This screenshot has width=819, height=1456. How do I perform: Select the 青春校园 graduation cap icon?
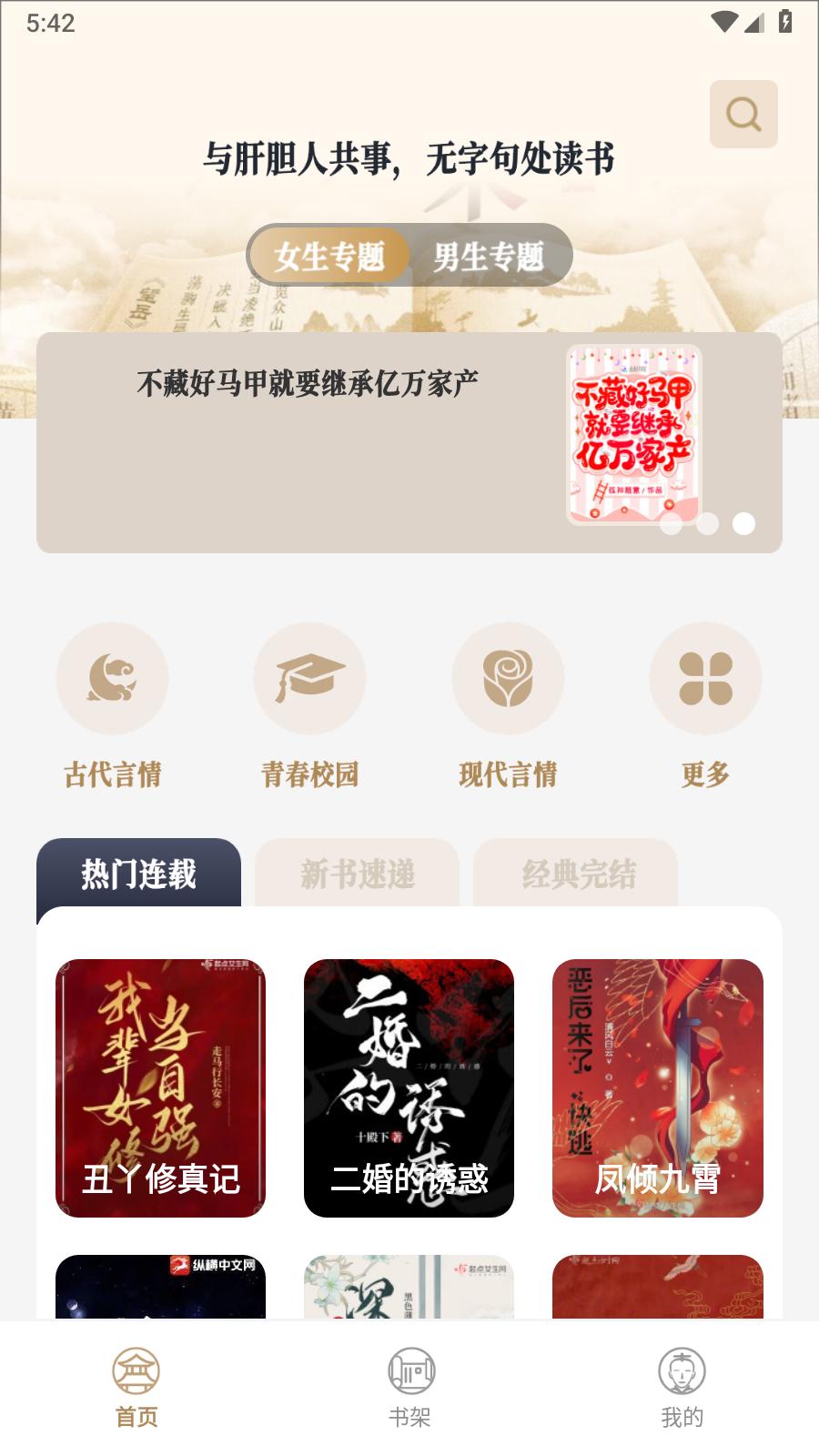pos(309,678)
